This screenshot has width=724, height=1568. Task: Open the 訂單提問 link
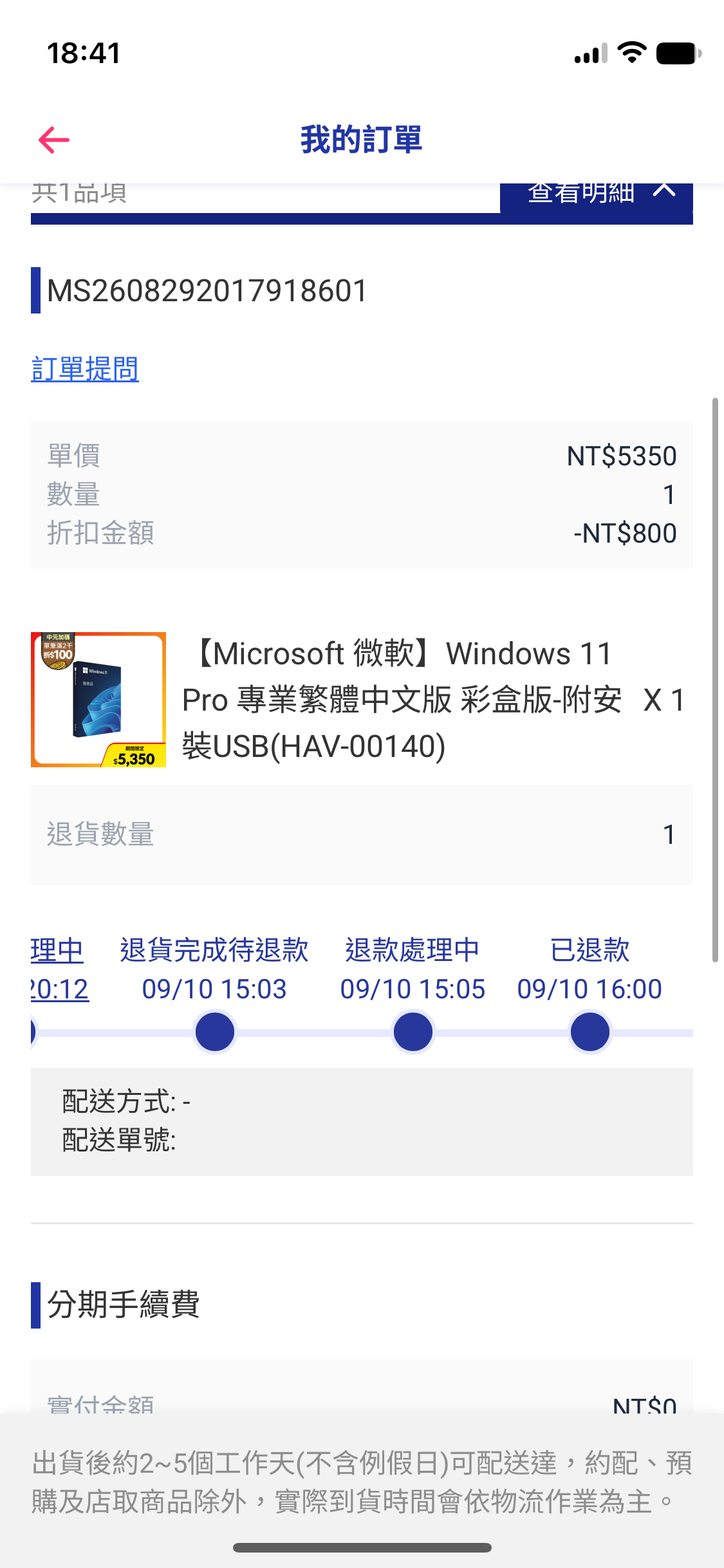tap(85, 369)
